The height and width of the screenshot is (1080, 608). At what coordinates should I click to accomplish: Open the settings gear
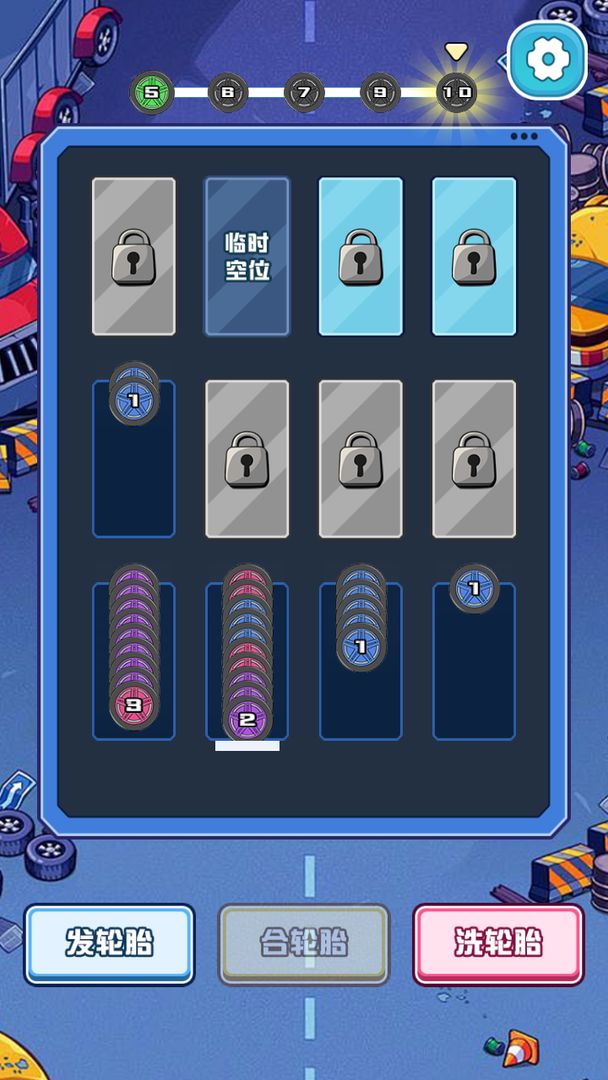[547, 60]
